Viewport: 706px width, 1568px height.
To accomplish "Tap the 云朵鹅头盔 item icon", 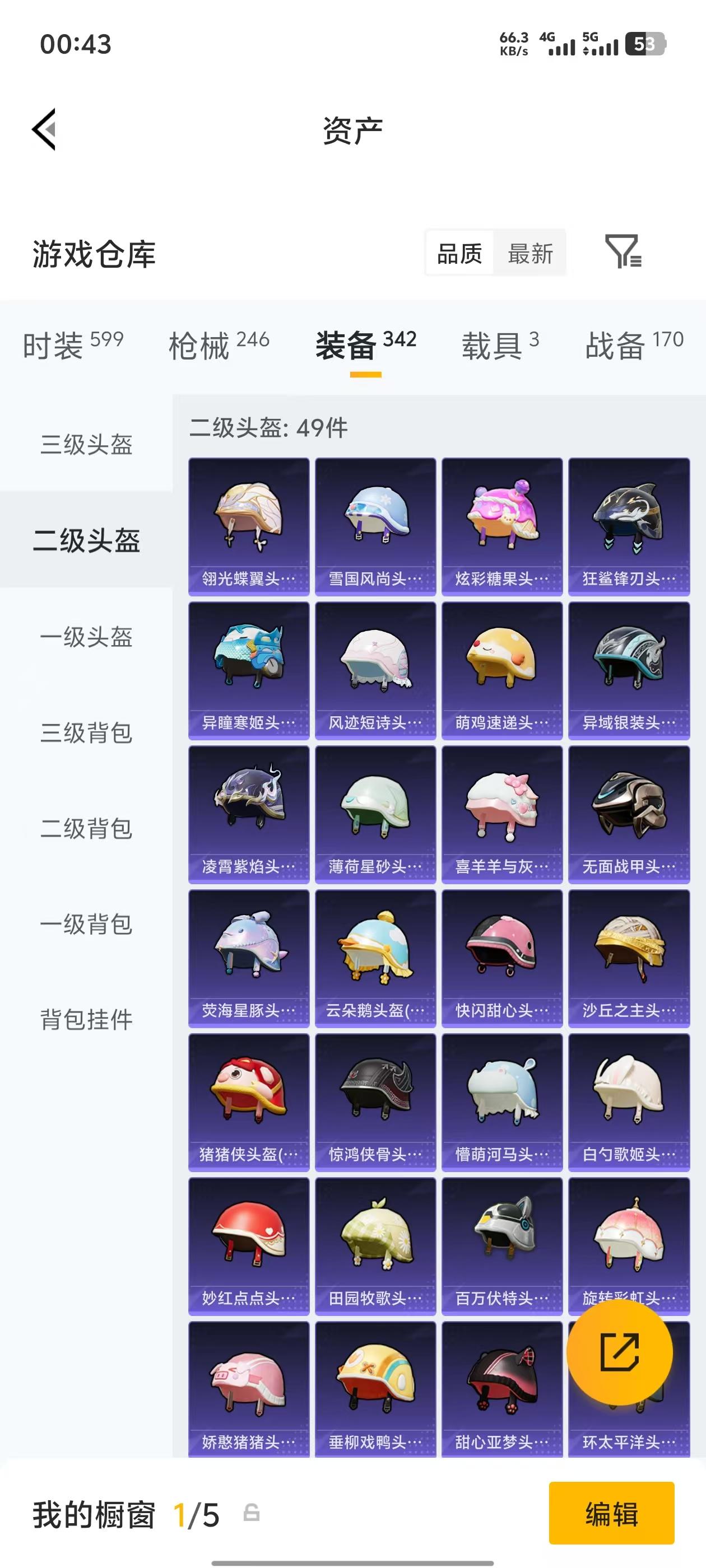I will click(375, 951).
